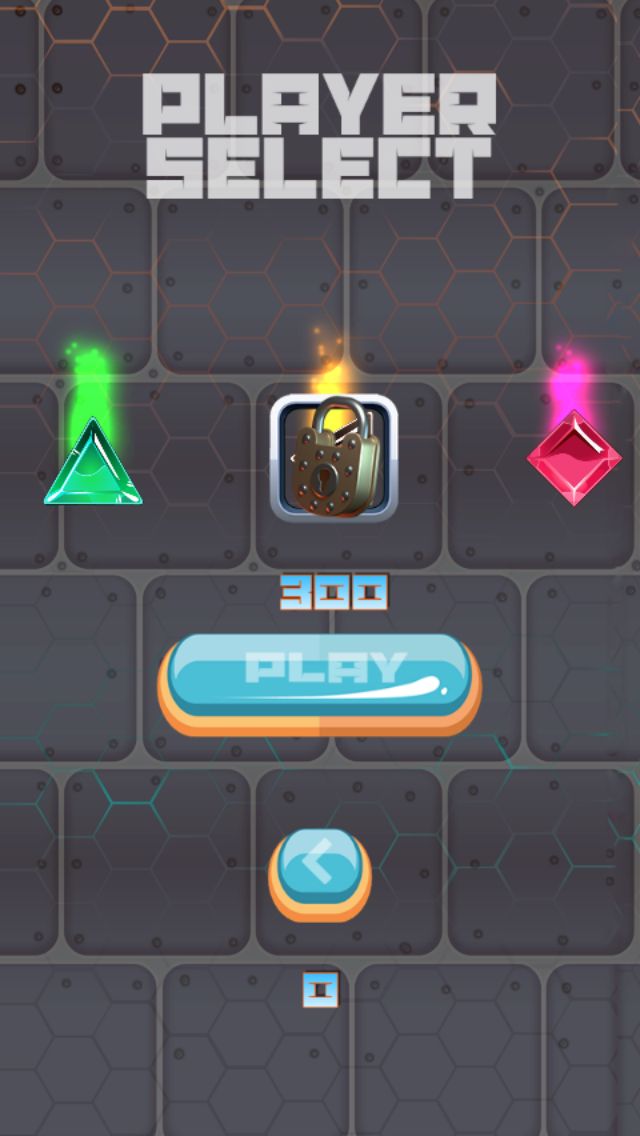The width and height of the screenshot is (640, 1136).
Task: Select the locked padlock player
Action: click(333, 457)
